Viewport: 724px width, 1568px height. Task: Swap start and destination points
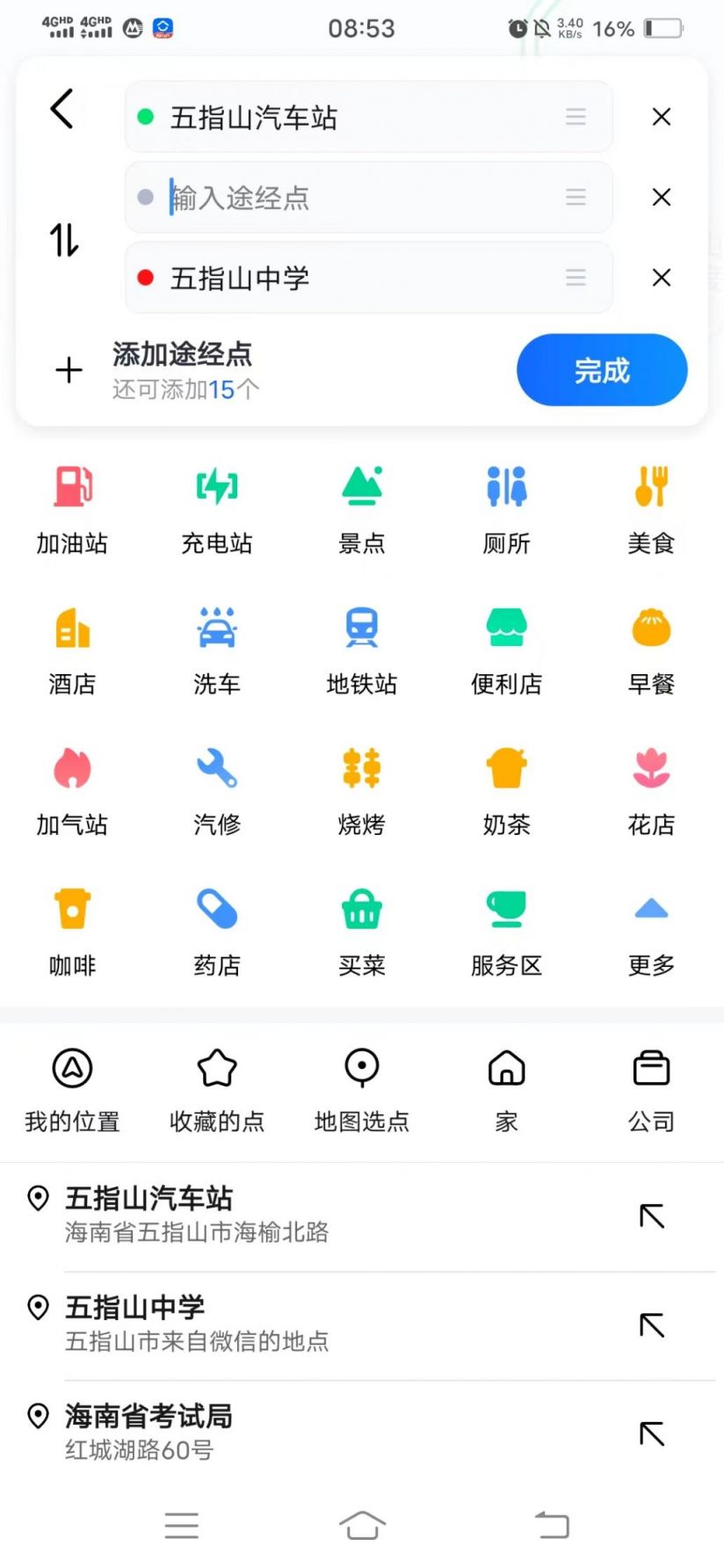[x=63, y=239]
